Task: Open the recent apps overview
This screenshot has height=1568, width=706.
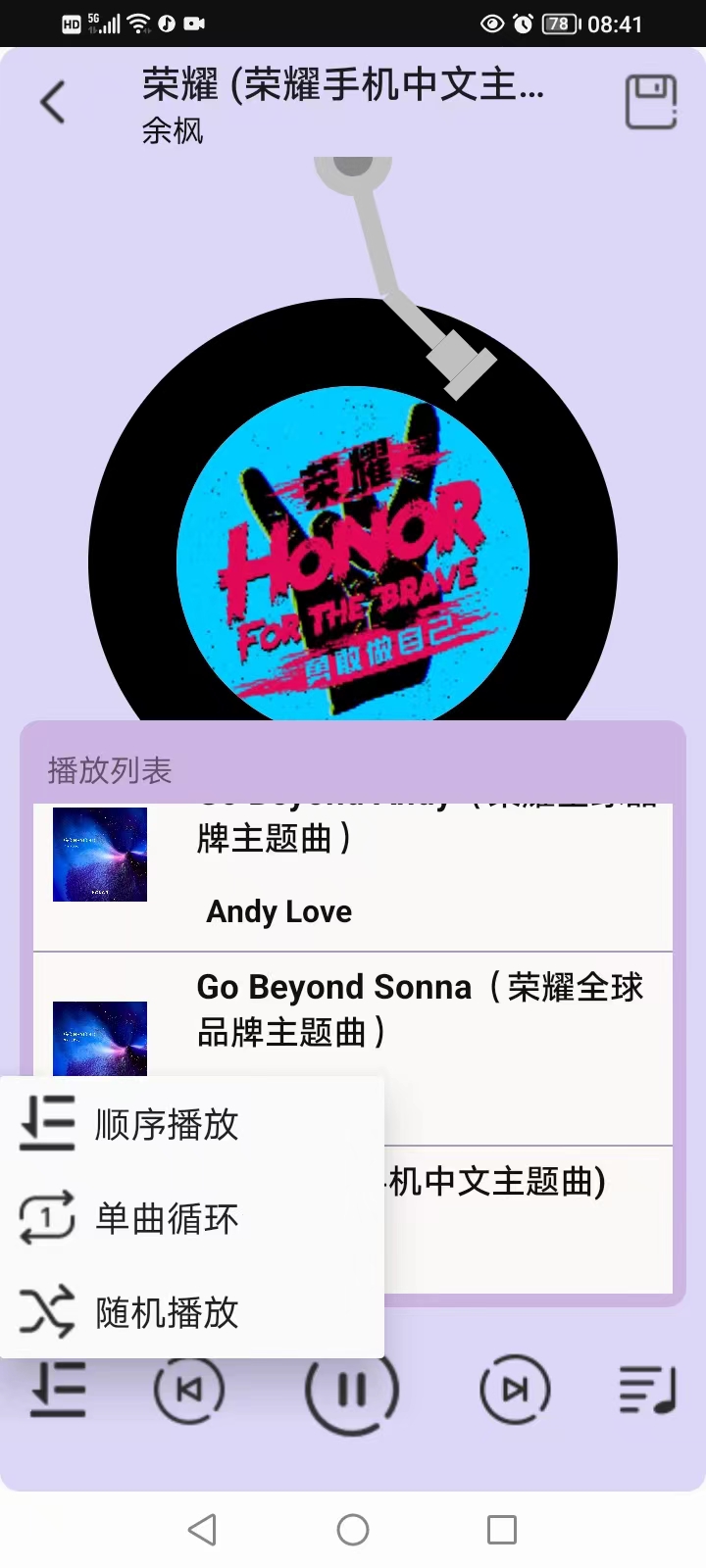Action: tap(502, 1530)
